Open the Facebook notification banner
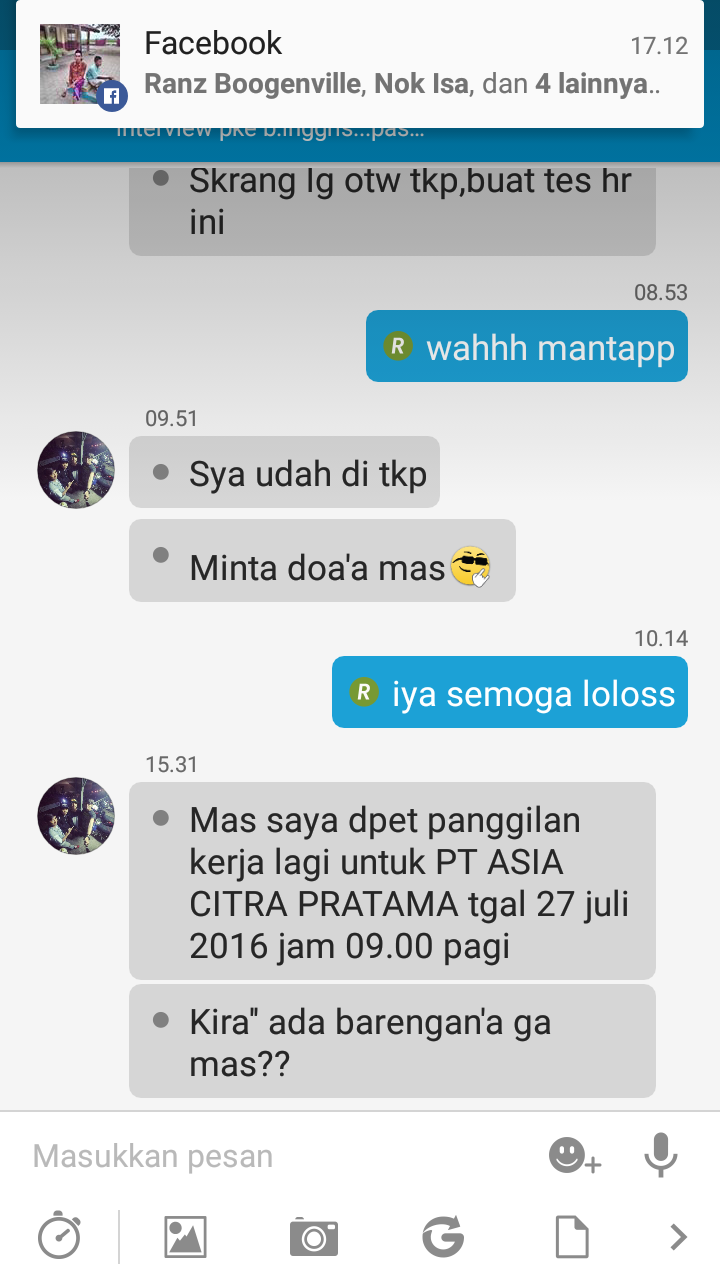The image size is (720, 1280). click(360, 63)
